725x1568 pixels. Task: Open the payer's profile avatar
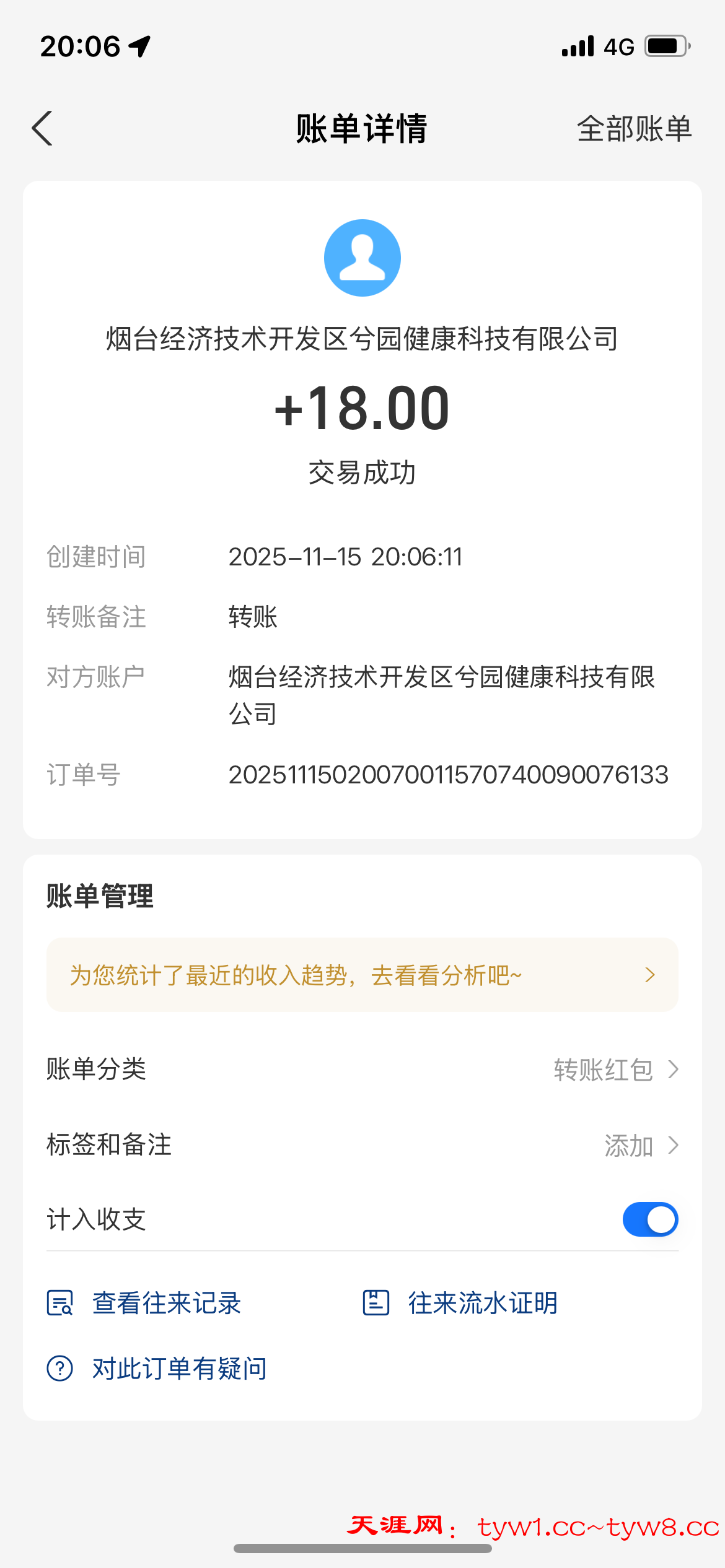click(x=362, y=258)
